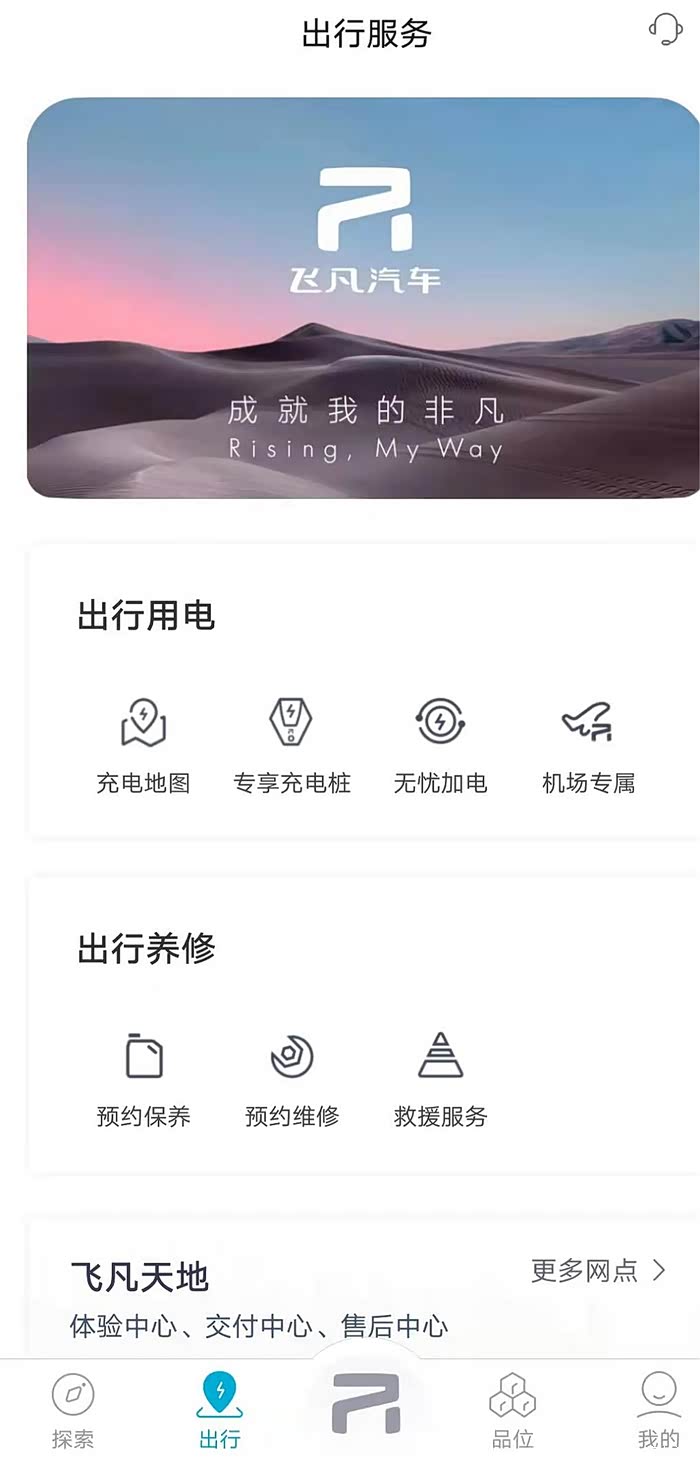Open the 我的 profile tab

coord(658,1410)
